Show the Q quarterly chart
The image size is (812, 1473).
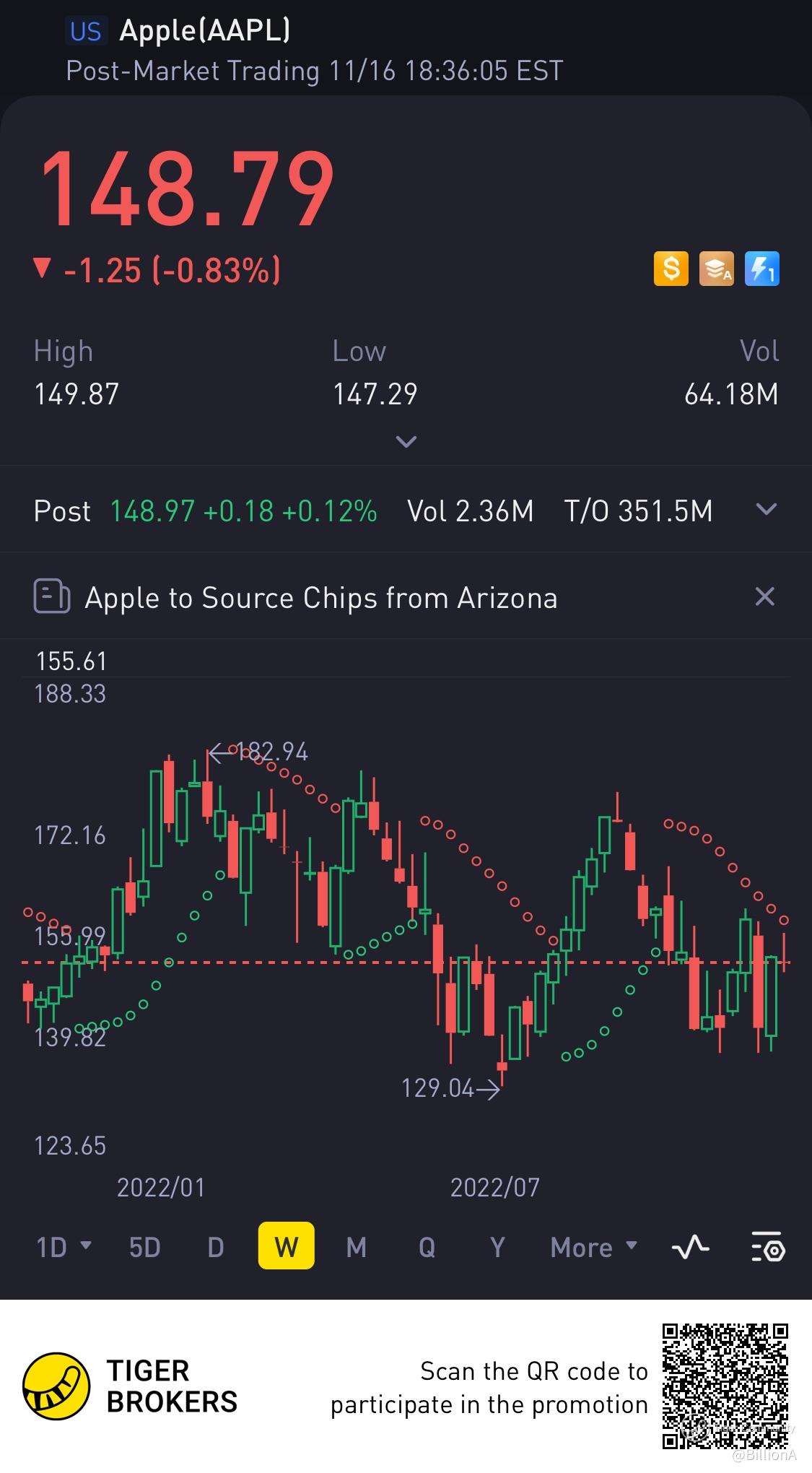tap(427, 1246)
